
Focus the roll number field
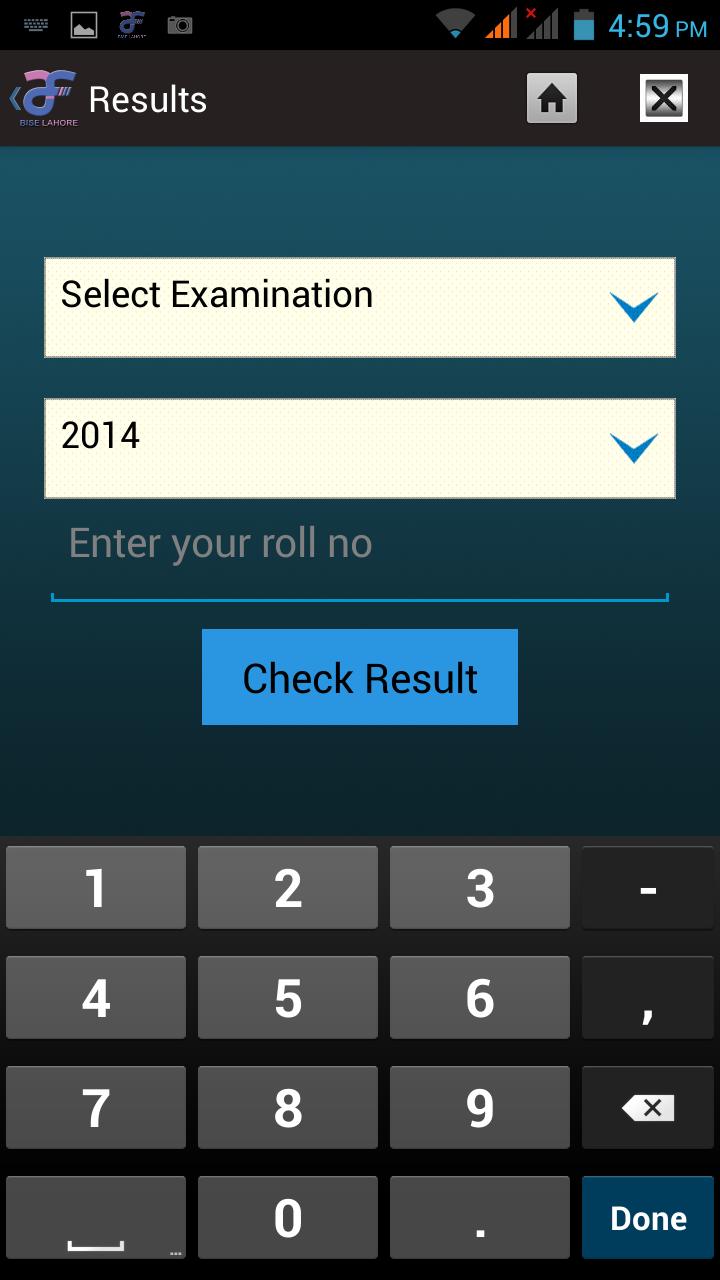tap(360, 546)
